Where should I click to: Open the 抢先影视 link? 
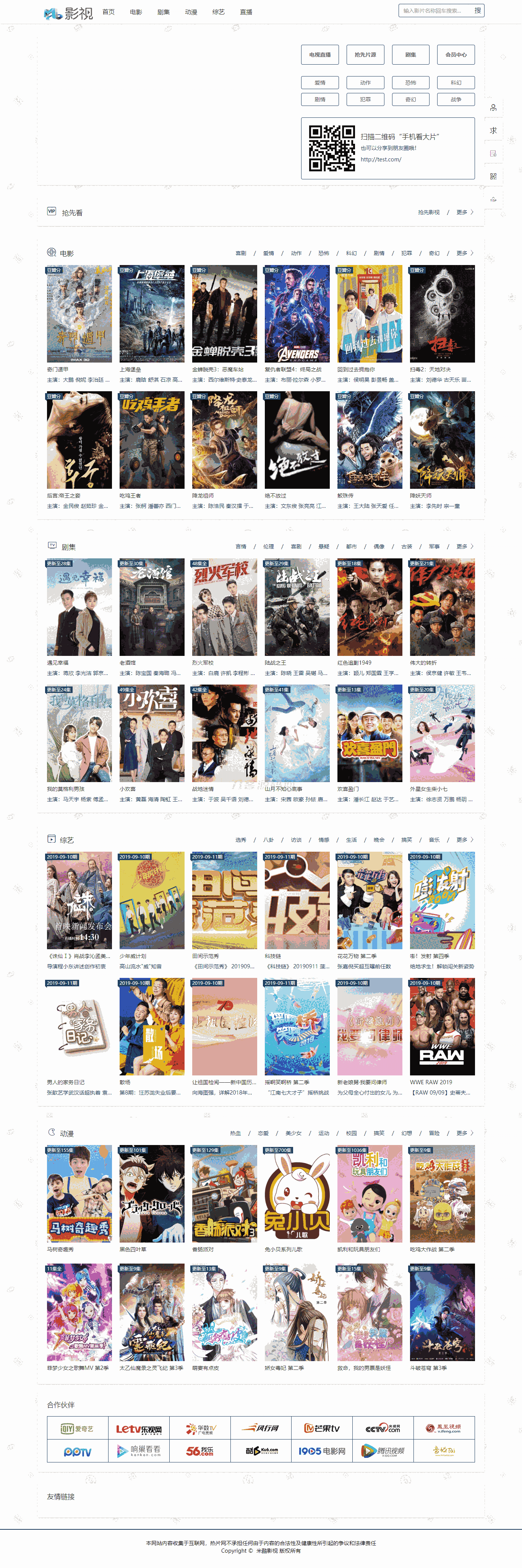pos(428,212)
